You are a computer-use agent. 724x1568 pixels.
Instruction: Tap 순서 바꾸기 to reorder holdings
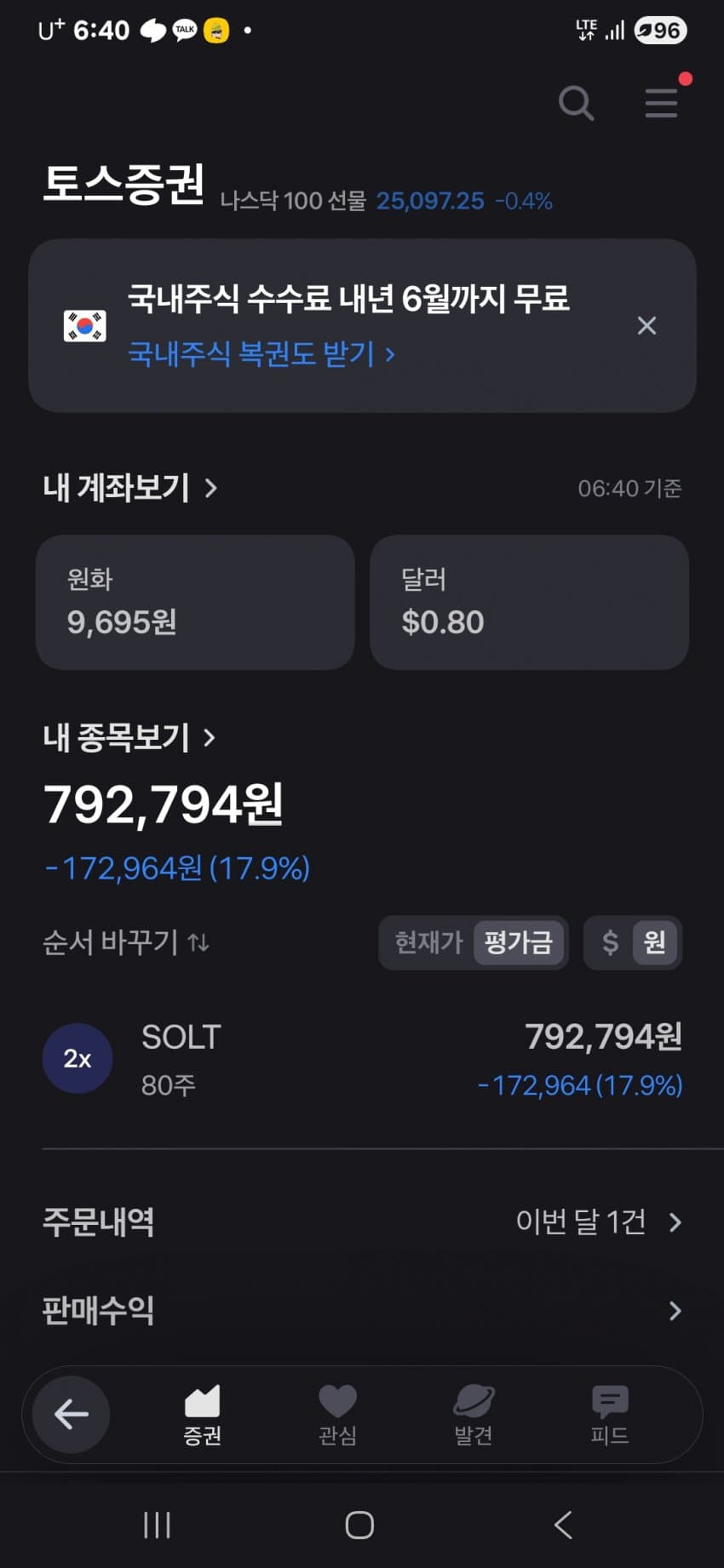[126, 942]
